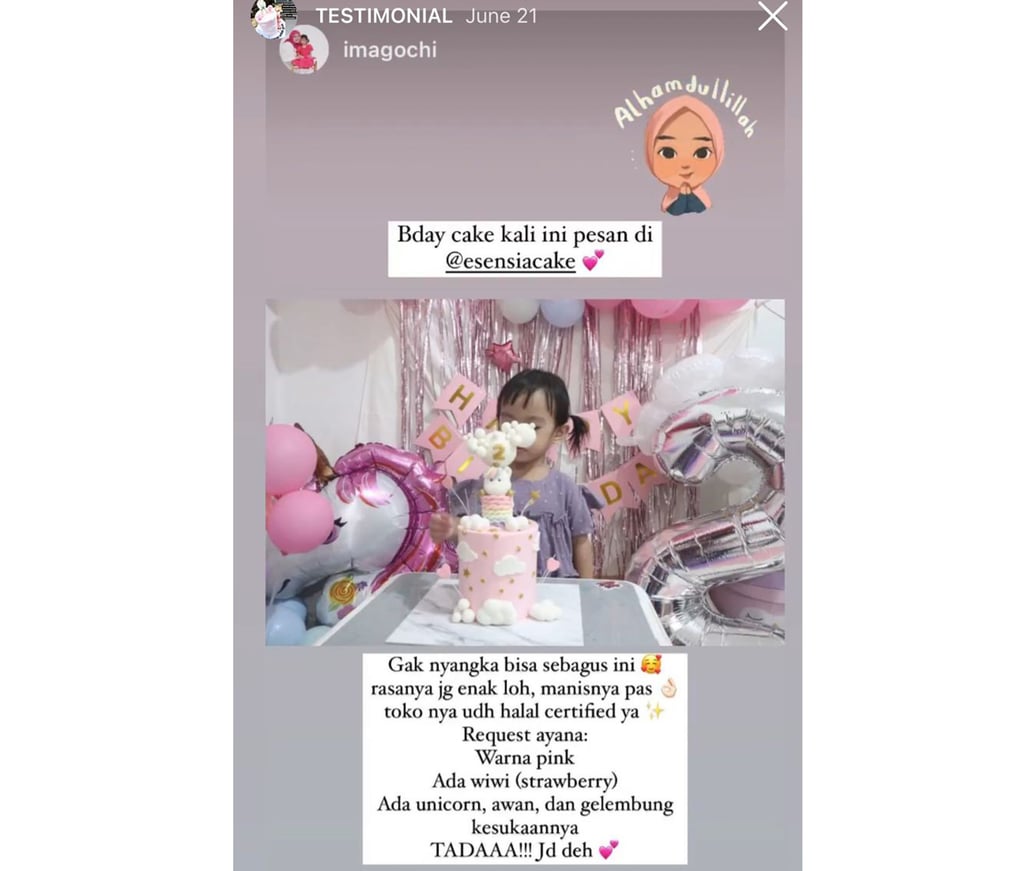Close the story viewer

773,16
